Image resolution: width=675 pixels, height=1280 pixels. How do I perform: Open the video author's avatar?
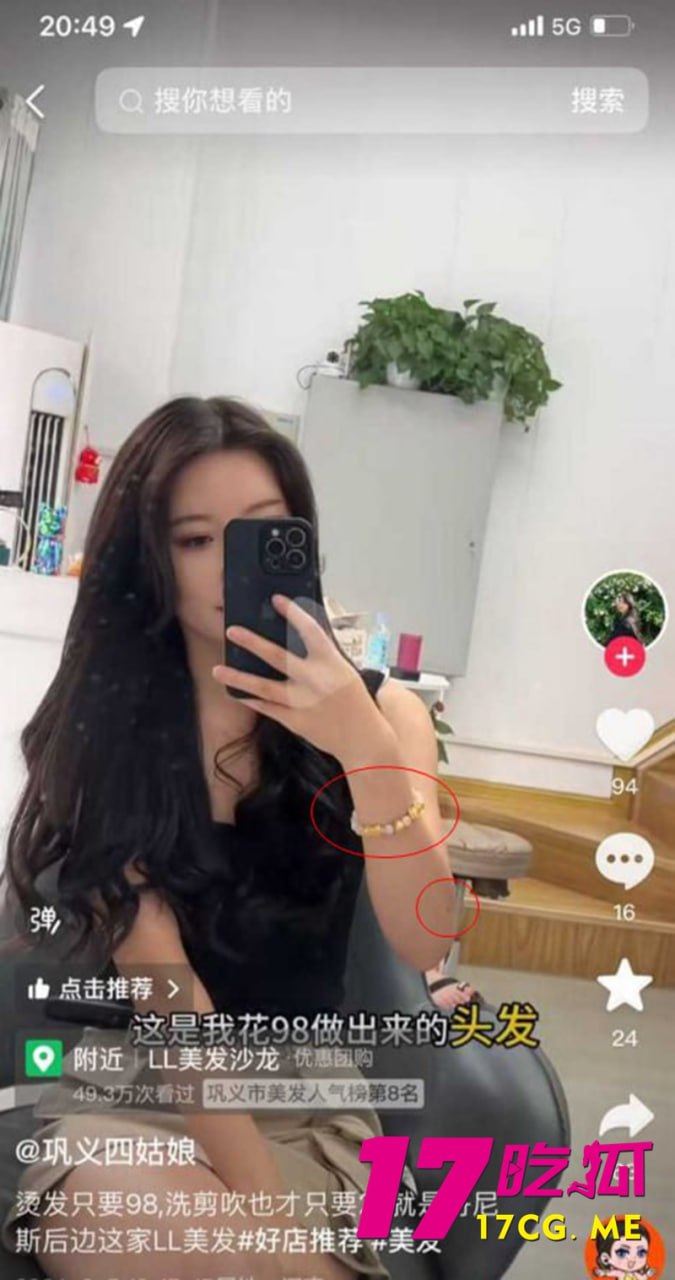625,611
